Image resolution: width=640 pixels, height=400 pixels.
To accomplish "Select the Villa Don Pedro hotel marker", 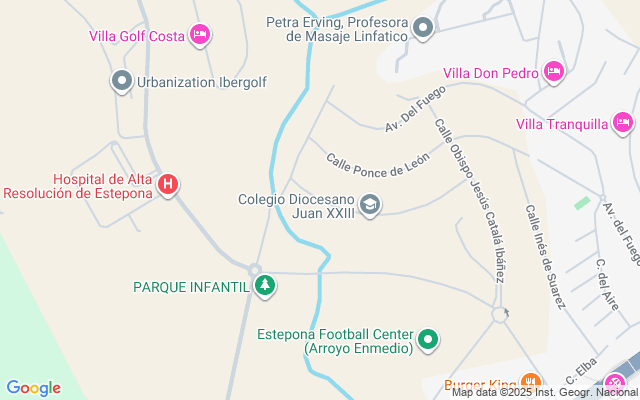I will tap(554, 71).
